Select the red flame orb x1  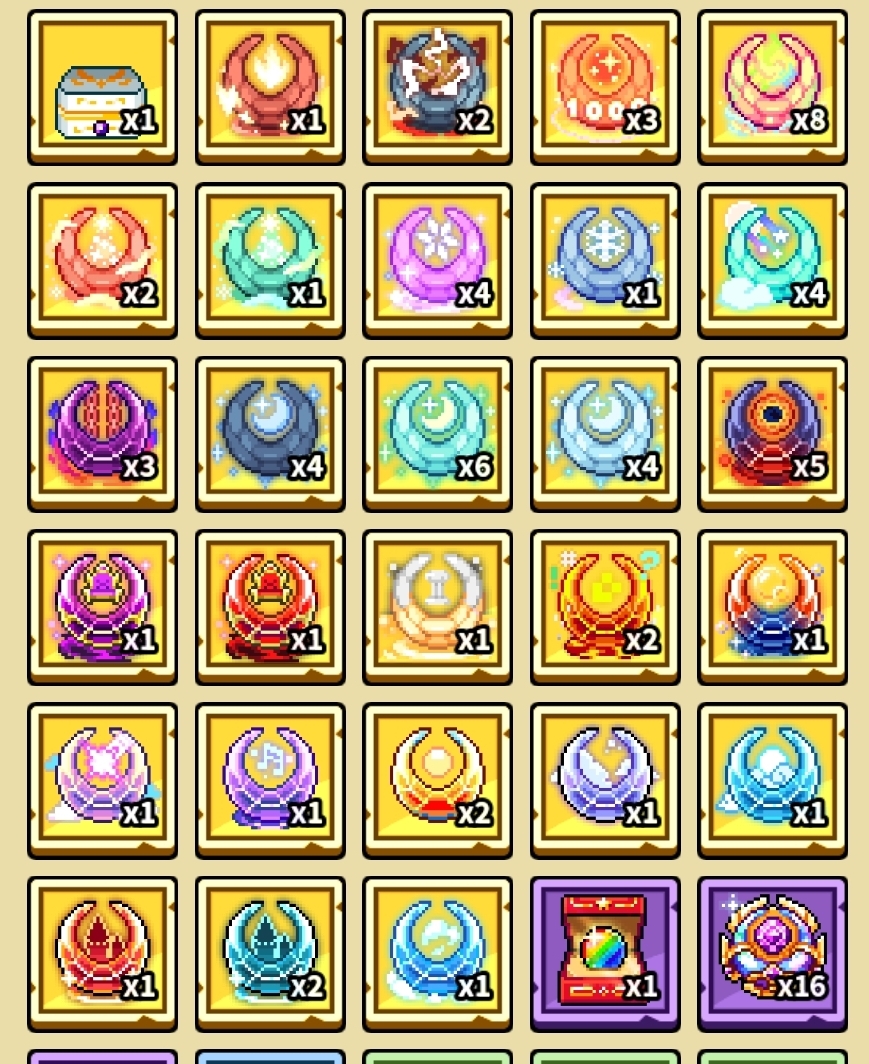270,88
